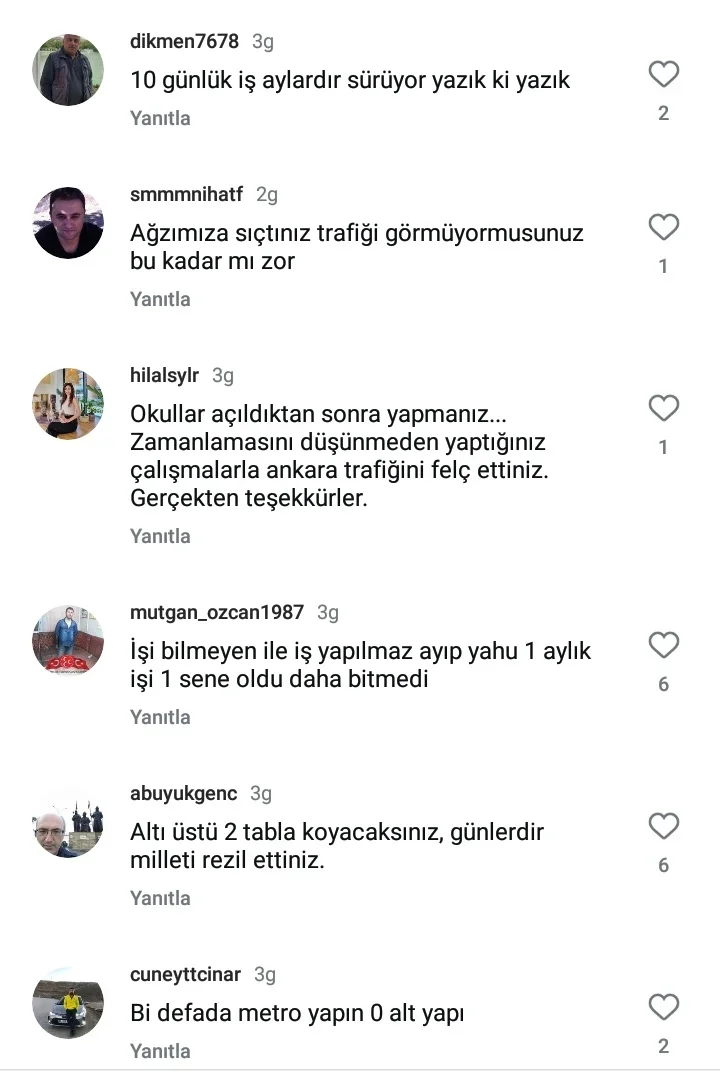Like the comment by dikmen7678
The height and width of the screenshot is (1072, 720).
[664, 75]
